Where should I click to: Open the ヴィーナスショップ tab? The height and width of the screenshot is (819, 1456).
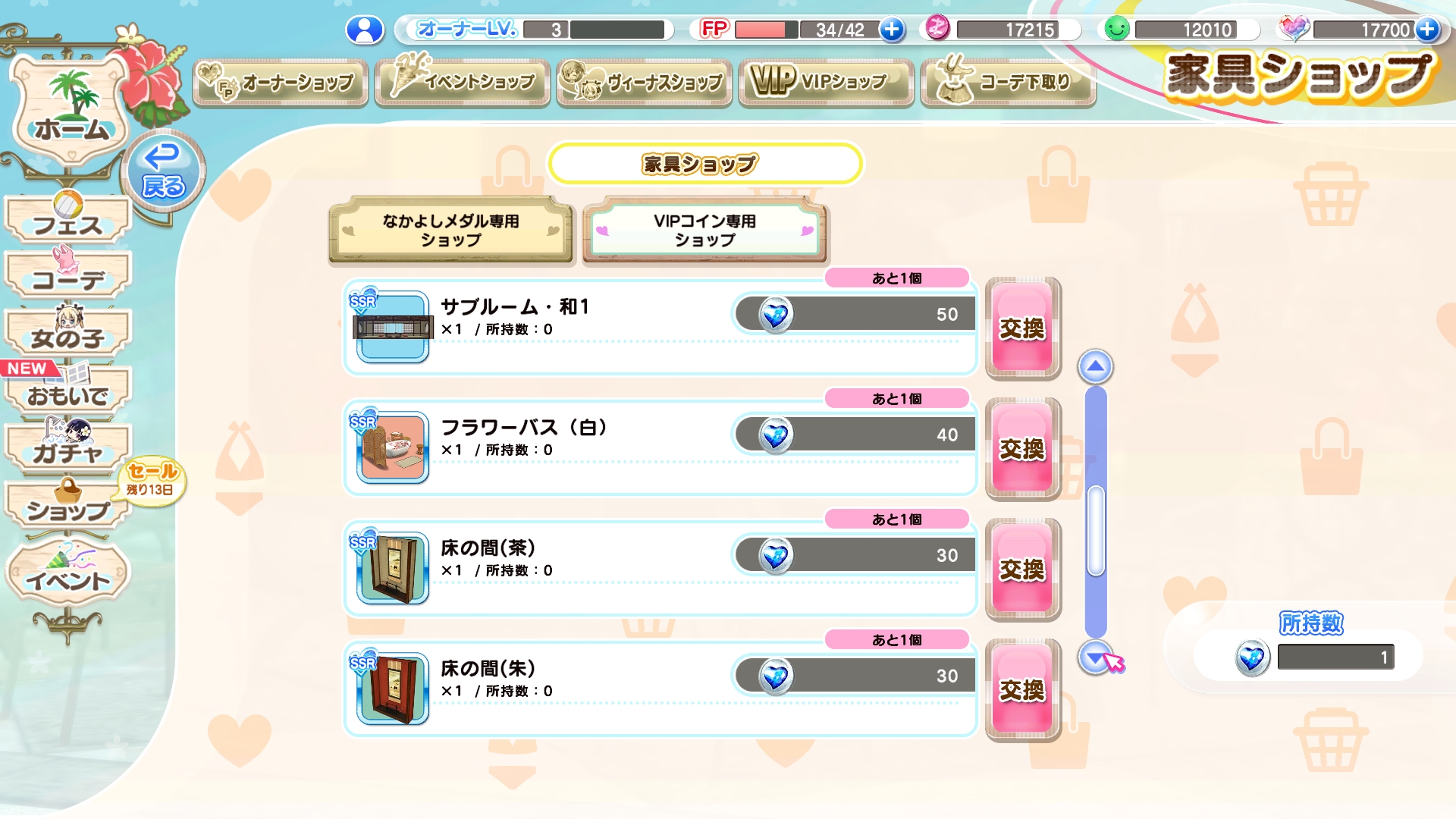coord(645,82)
